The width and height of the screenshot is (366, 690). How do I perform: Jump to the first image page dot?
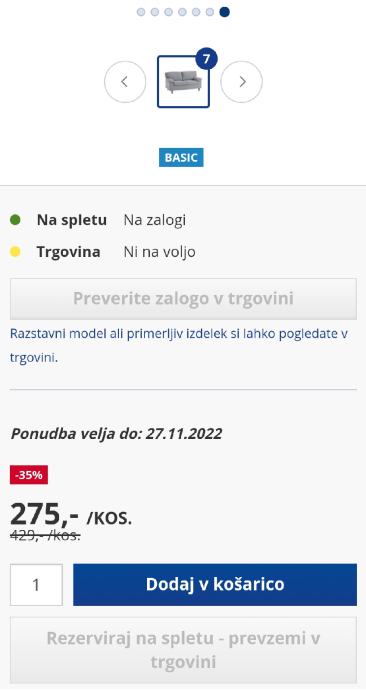[141, 12]
